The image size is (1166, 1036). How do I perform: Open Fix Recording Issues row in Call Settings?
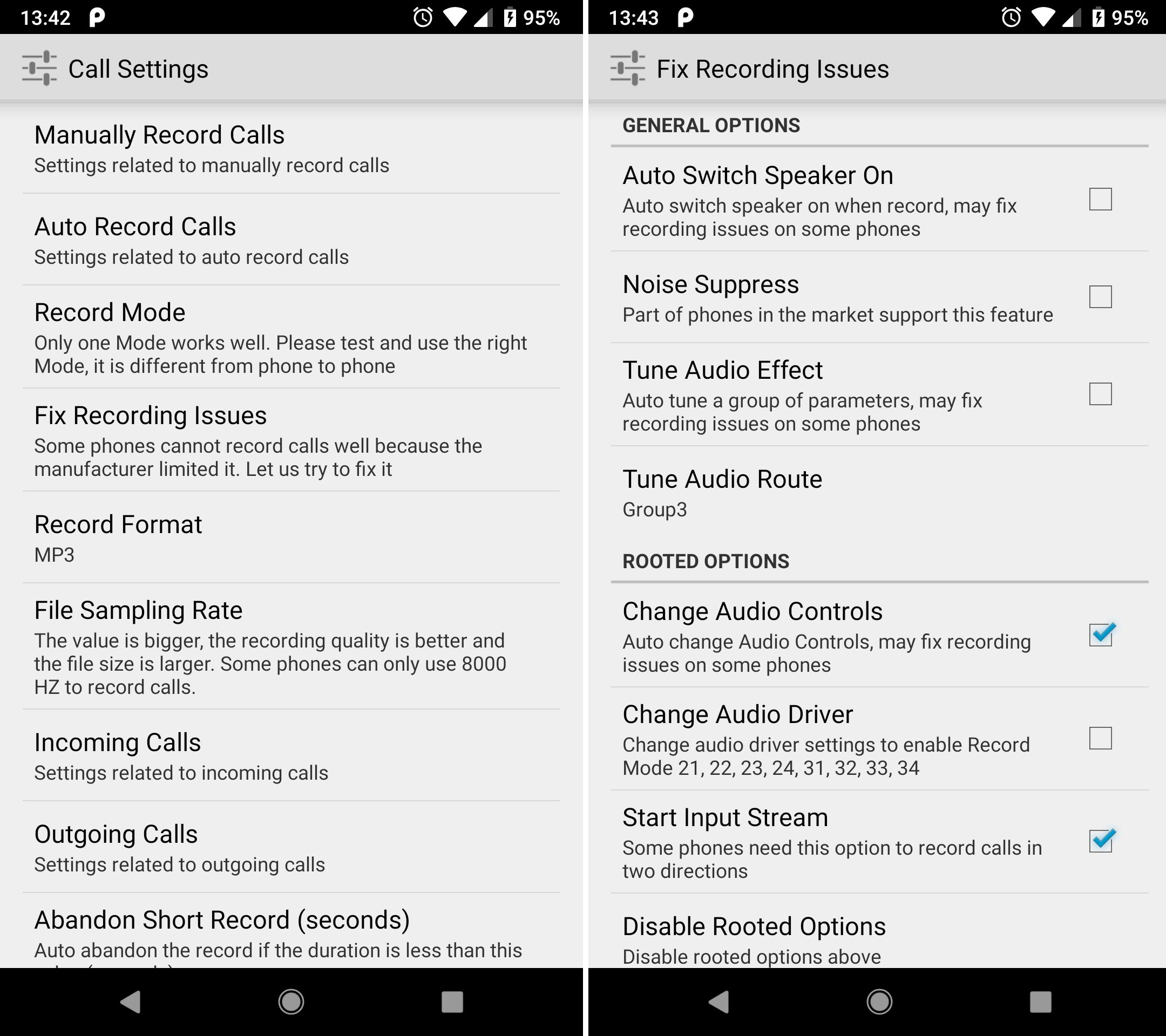pyautogui.click(x=291, y=441)
